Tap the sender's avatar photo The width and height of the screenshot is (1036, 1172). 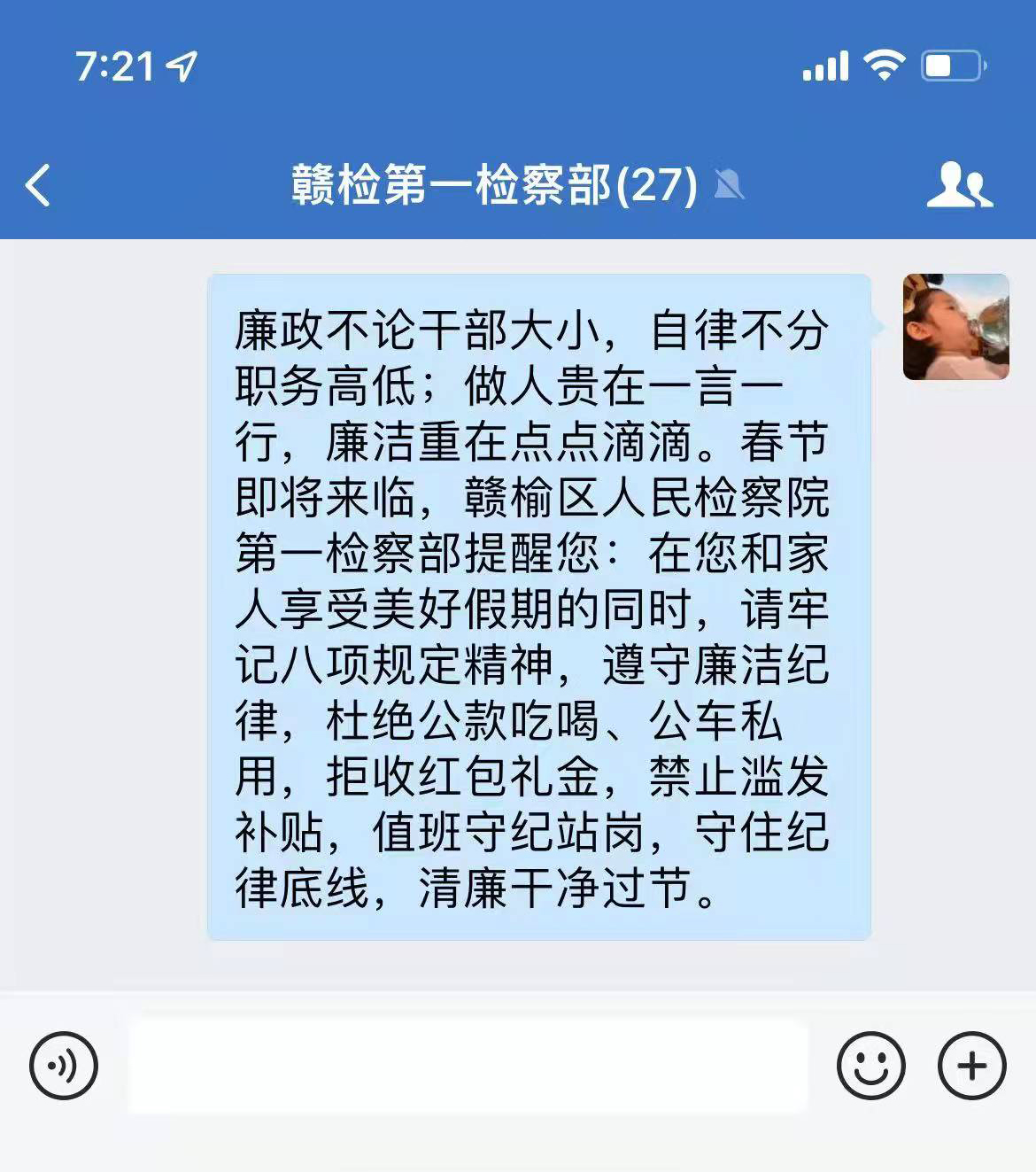coord(955,327)
